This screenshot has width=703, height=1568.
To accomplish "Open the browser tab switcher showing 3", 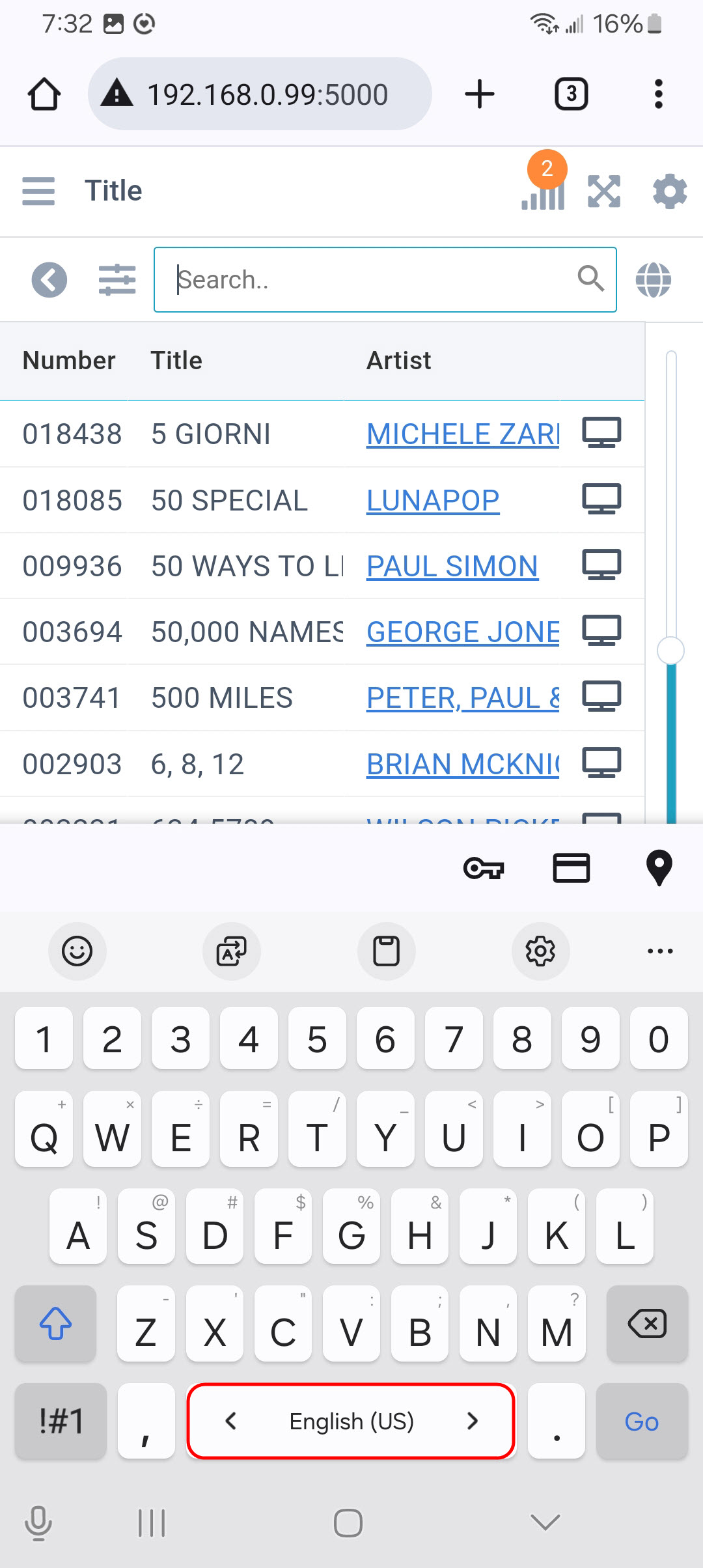I will (572, 94).
